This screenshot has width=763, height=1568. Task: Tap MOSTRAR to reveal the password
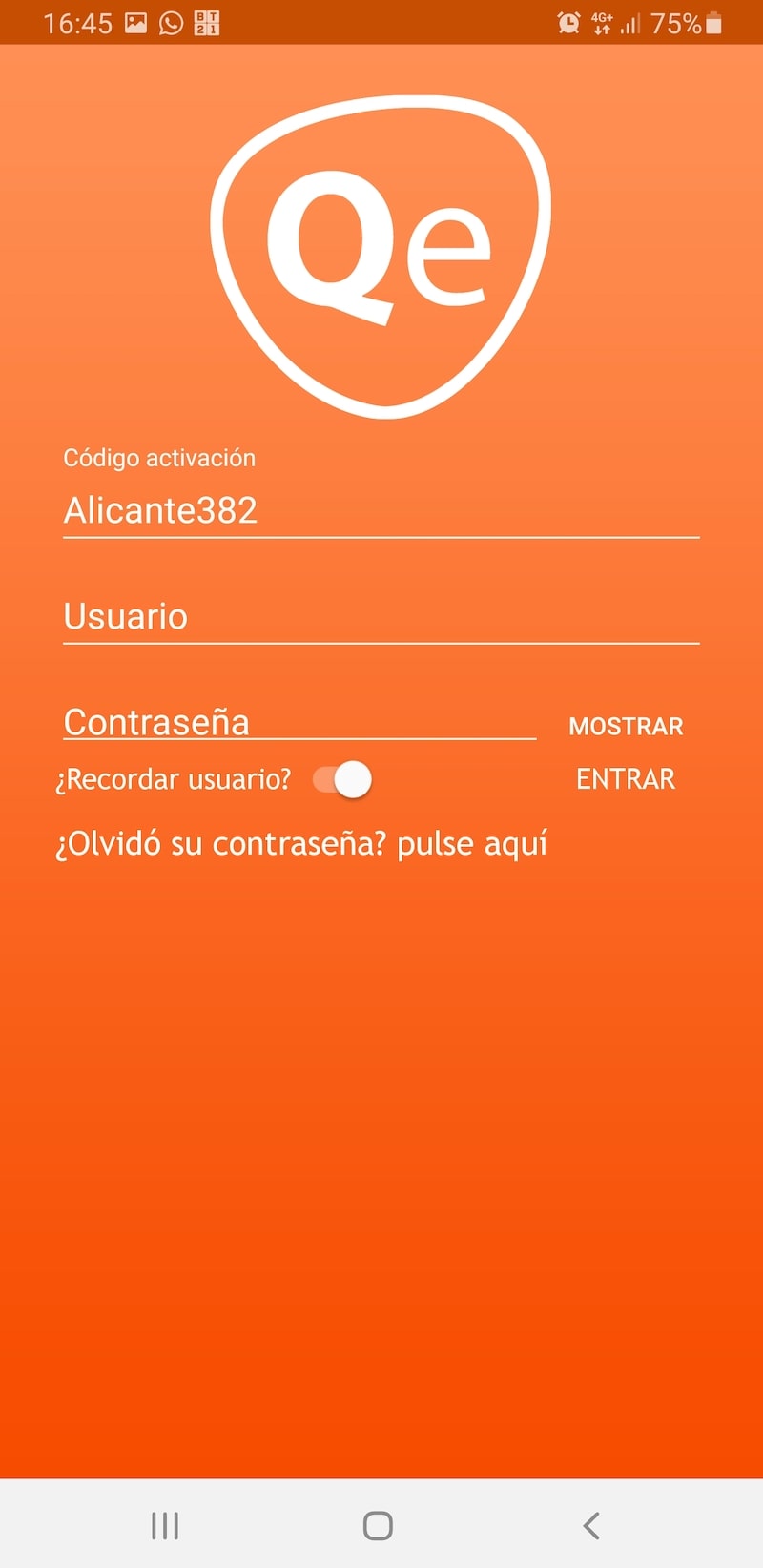pyautogui.click(x=626, y=727)
